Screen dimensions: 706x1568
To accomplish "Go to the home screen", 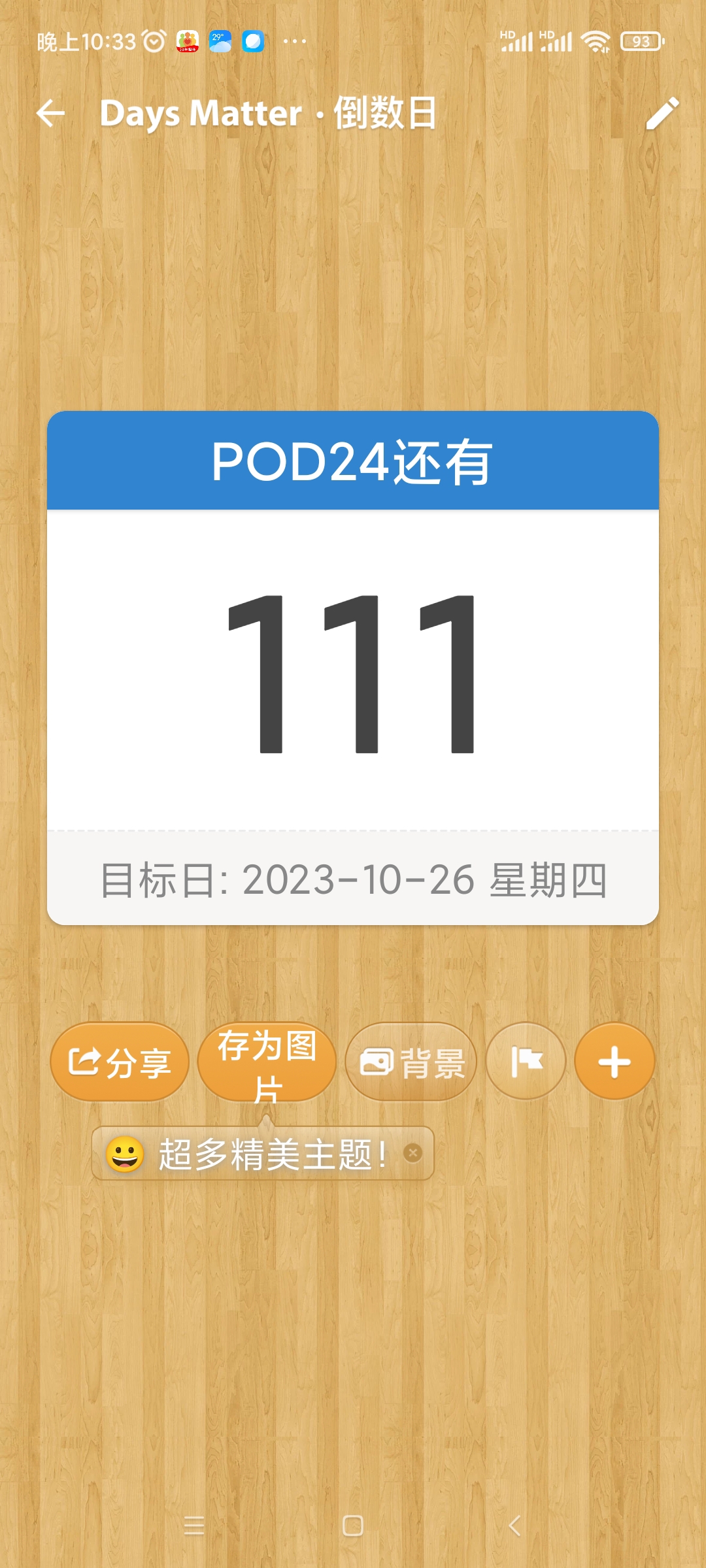I will 353,1526.
